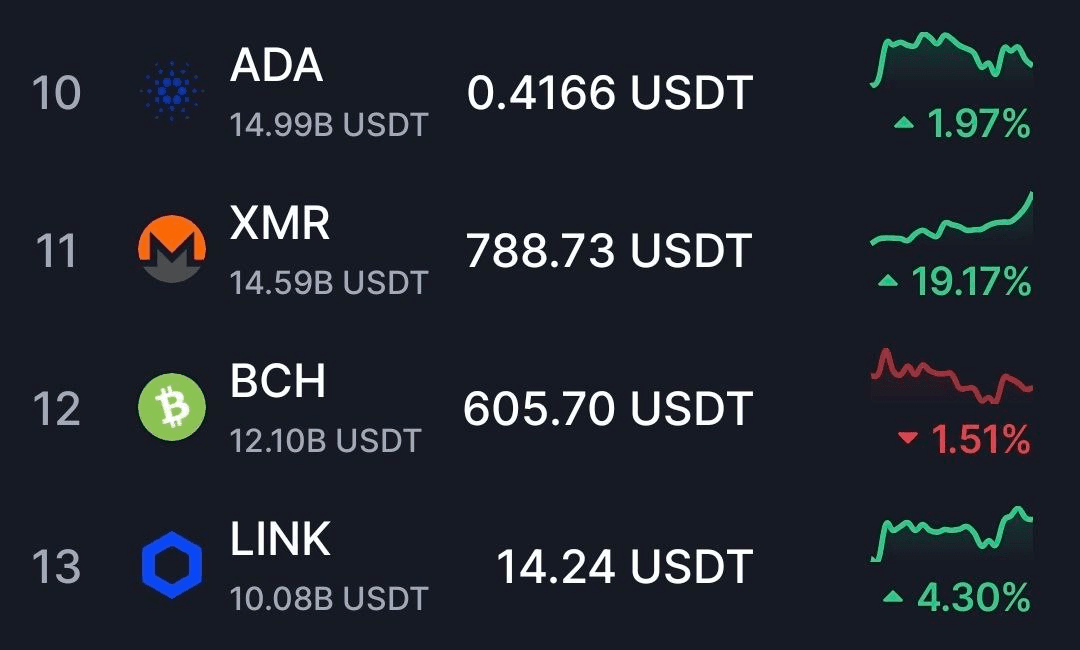Select the XMR market listing
The height and width of the screenshot is (650, 1080).
click(280, 225)
